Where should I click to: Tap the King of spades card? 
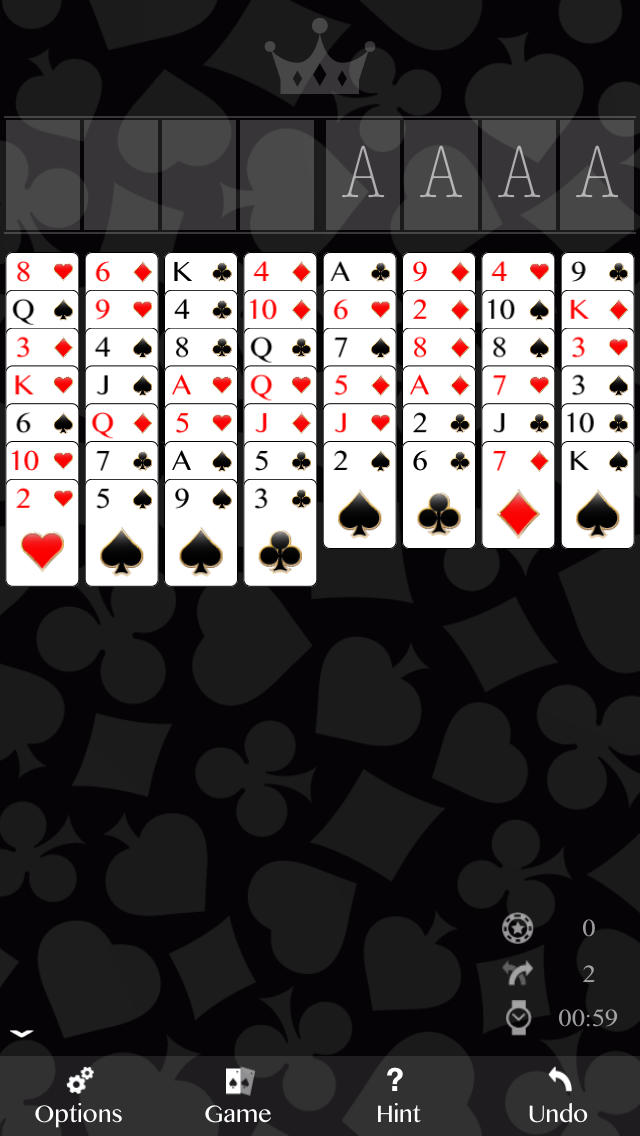click(x=597, y=494)
